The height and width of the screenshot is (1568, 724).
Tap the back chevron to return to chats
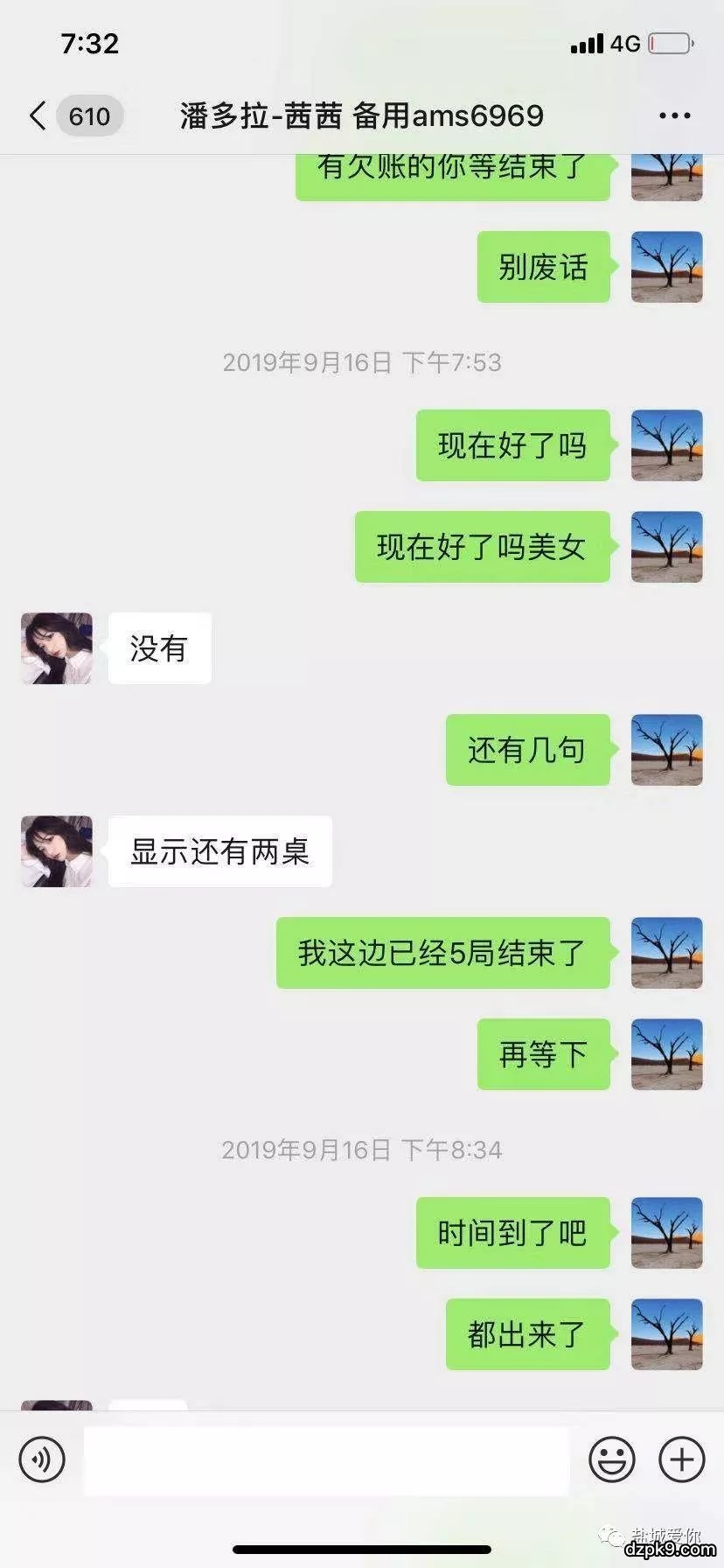point(36,115)
